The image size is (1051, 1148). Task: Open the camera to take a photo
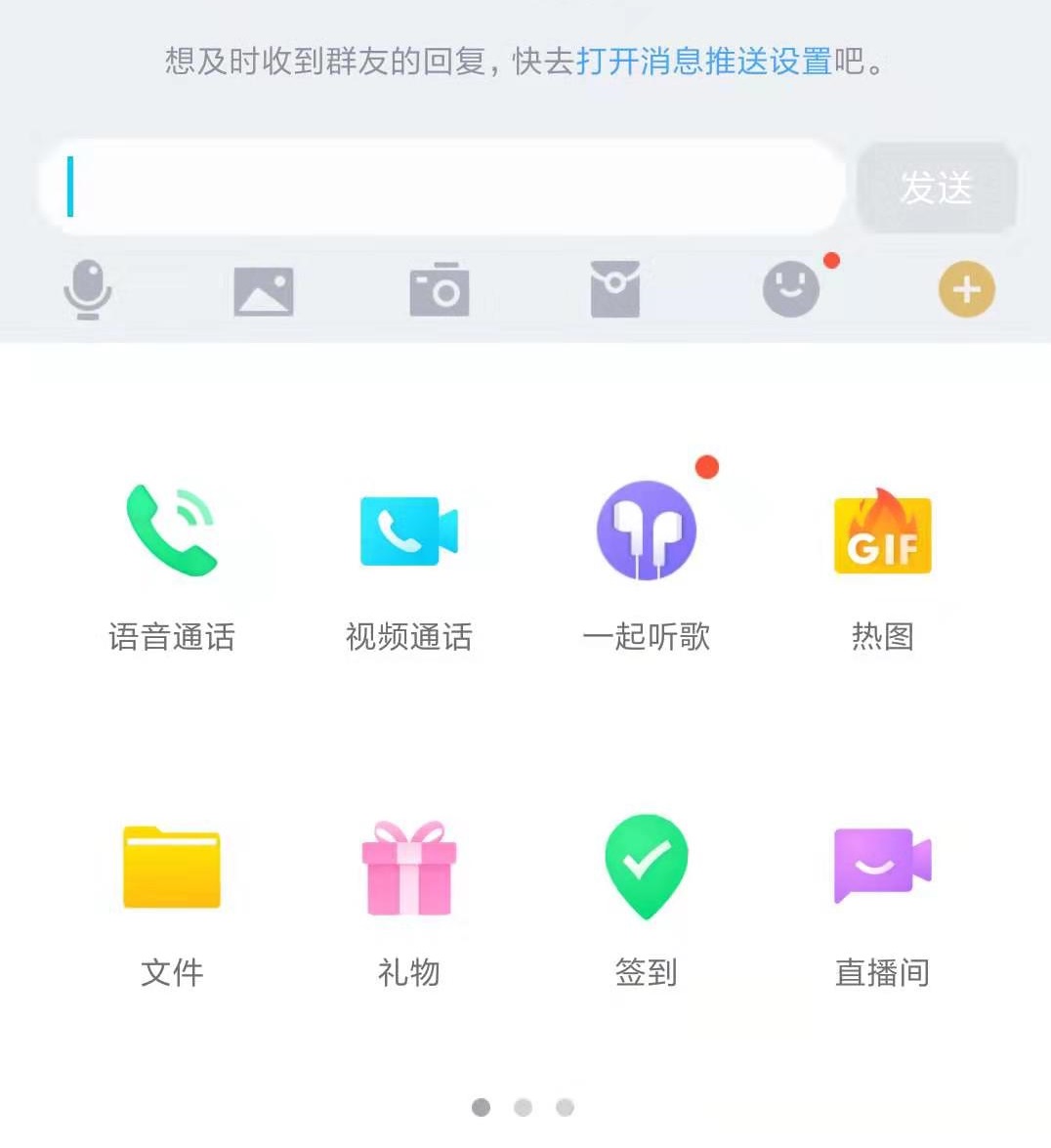click(x=440, y=290)
